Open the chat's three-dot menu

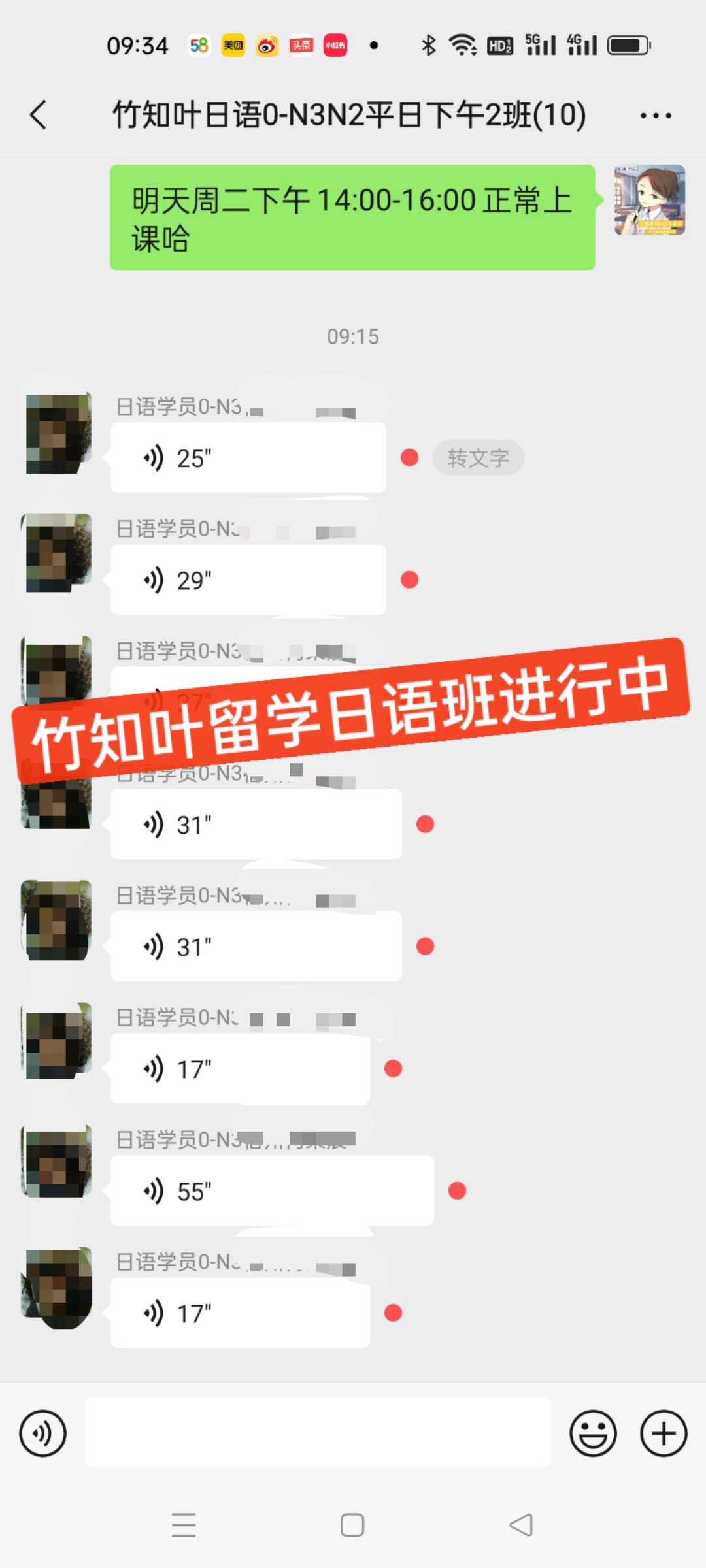(x=655, y=116)
